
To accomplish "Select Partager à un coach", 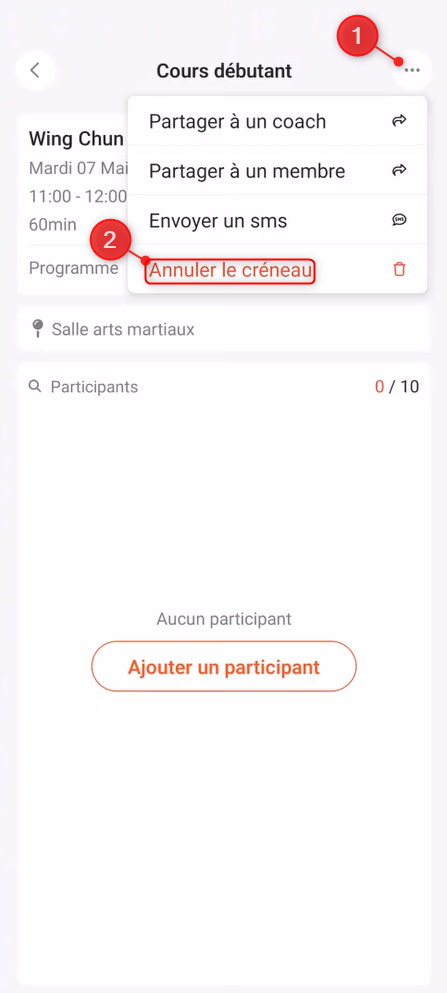I will click(277, 121).
